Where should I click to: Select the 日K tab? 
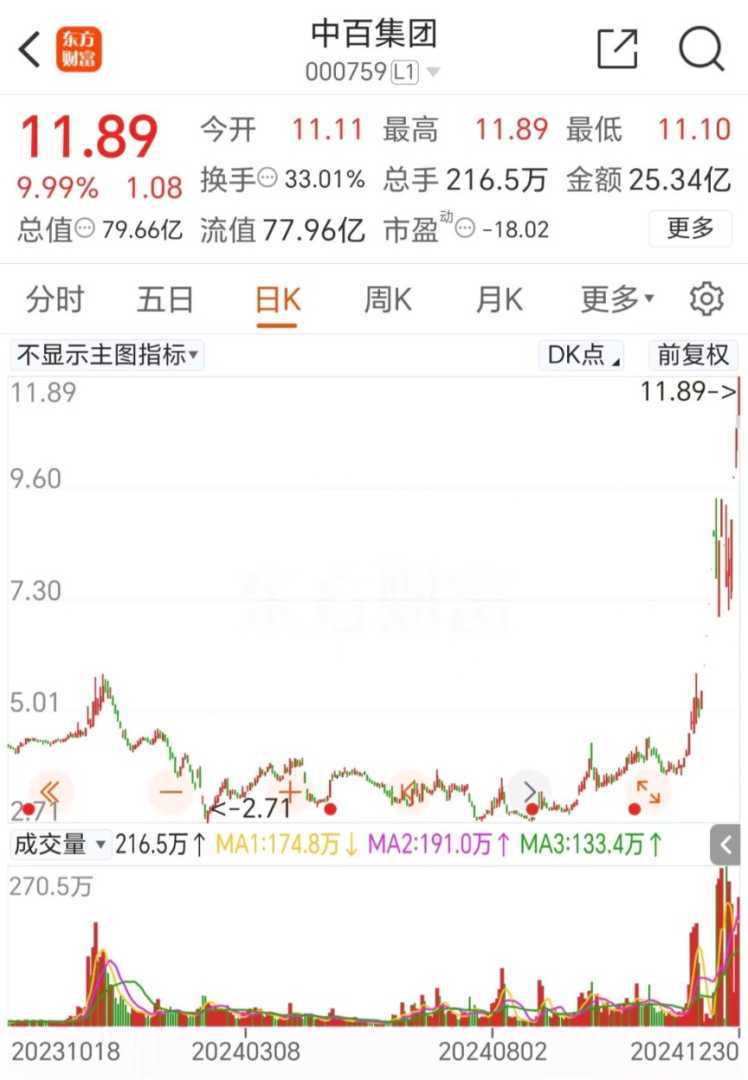point(277,299)
